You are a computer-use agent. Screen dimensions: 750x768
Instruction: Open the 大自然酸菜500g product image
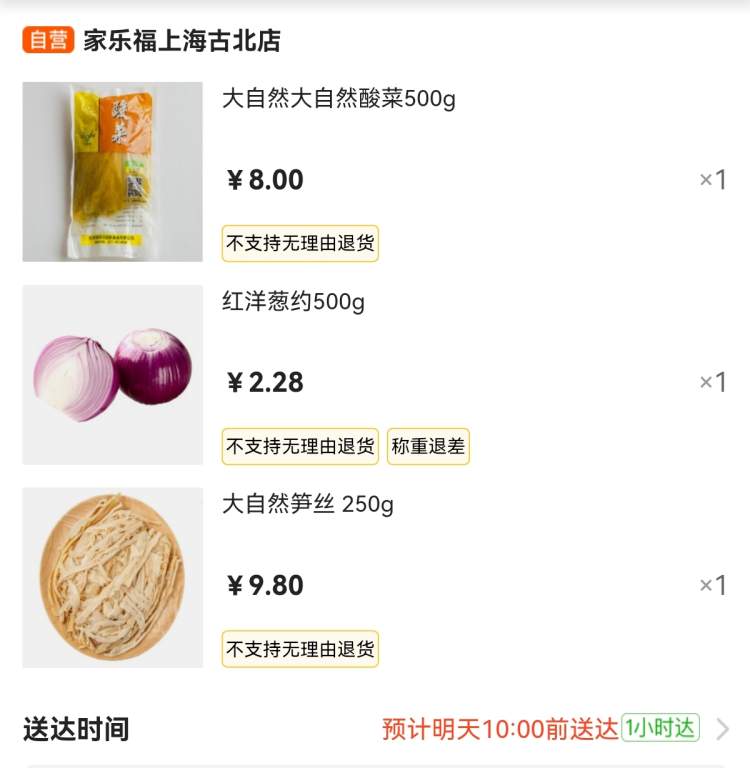click(112, 172)
